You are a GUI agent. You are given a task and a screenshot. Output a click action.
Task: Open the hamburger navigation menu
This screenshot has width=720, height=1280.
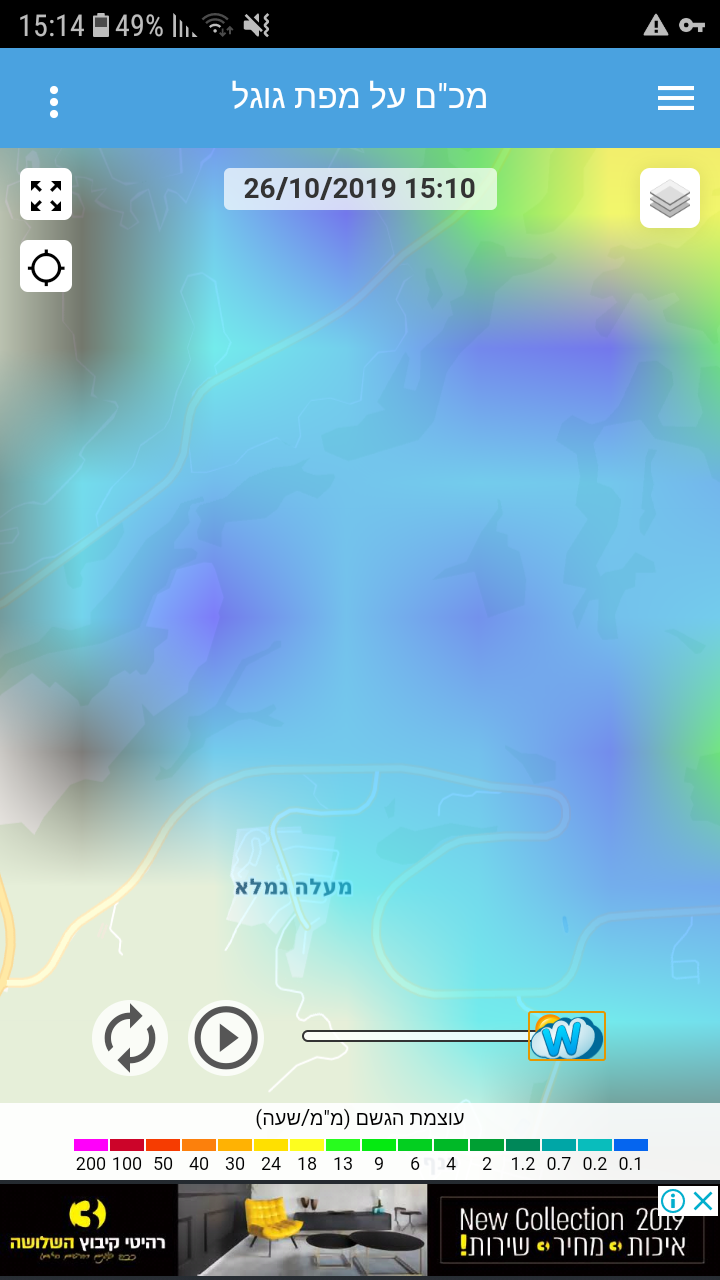(x=675, y=98)
